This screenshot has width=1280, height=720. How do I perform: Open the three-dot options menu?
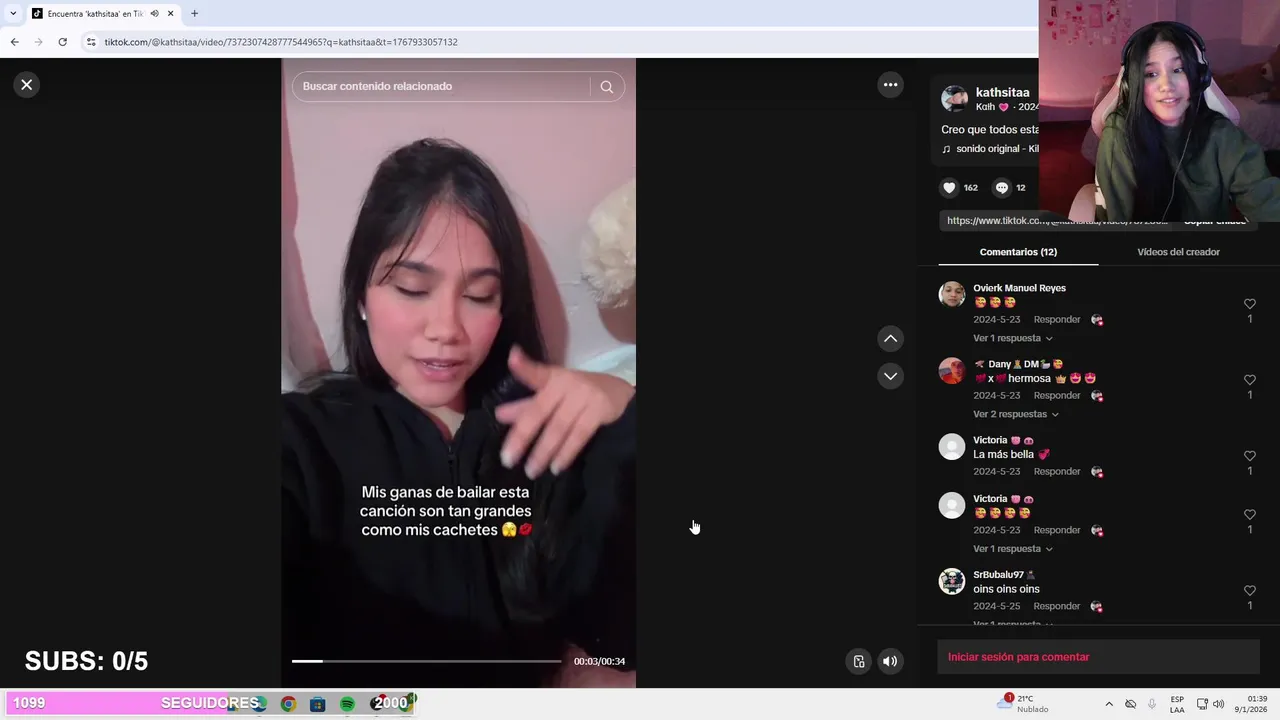[890, 85]
